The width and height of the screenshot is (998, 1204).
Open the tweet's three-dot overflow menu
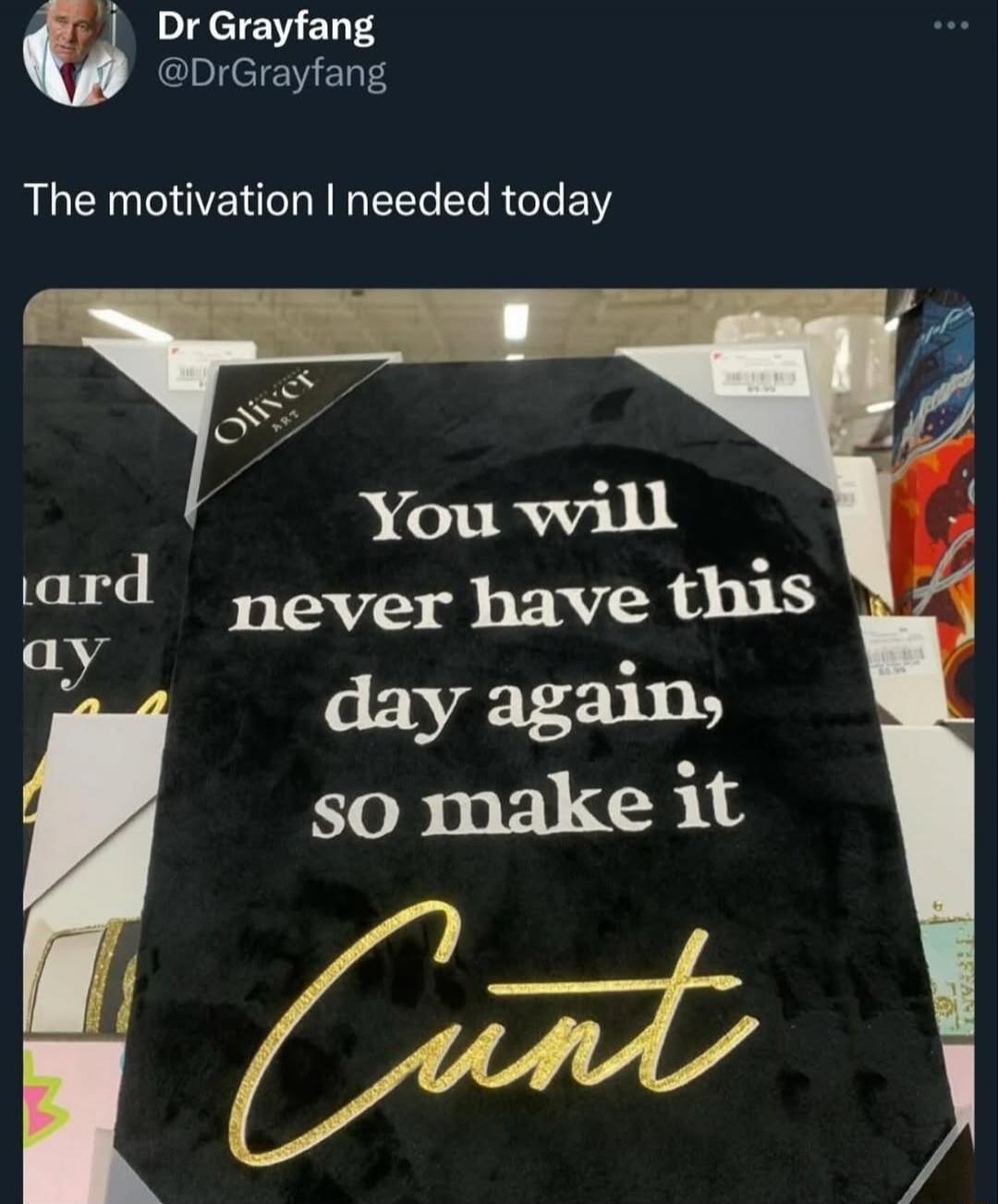coord(951,26)
